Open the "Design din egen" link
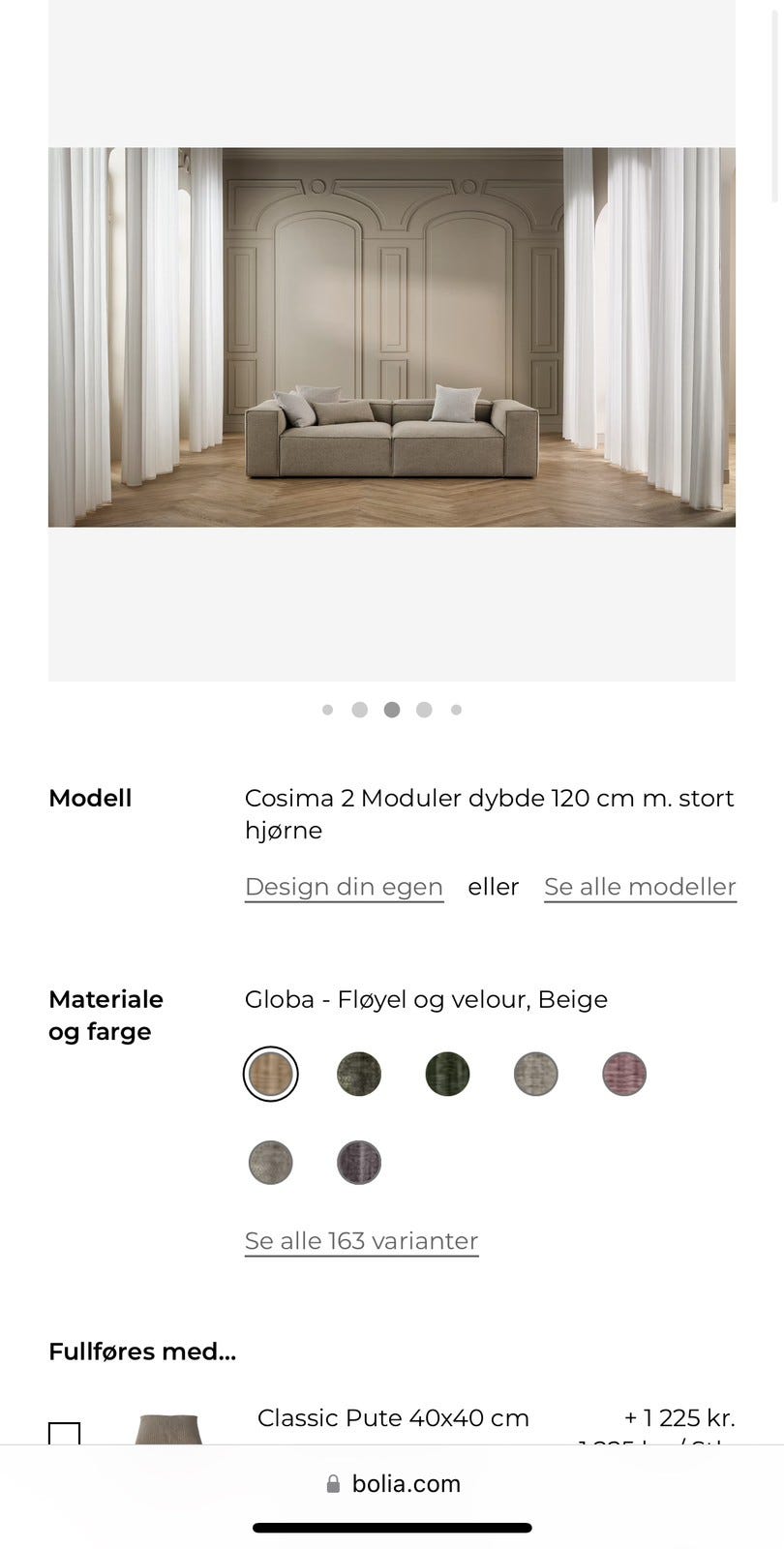This screenshot has height=1549, width=784. click(344, 887)
